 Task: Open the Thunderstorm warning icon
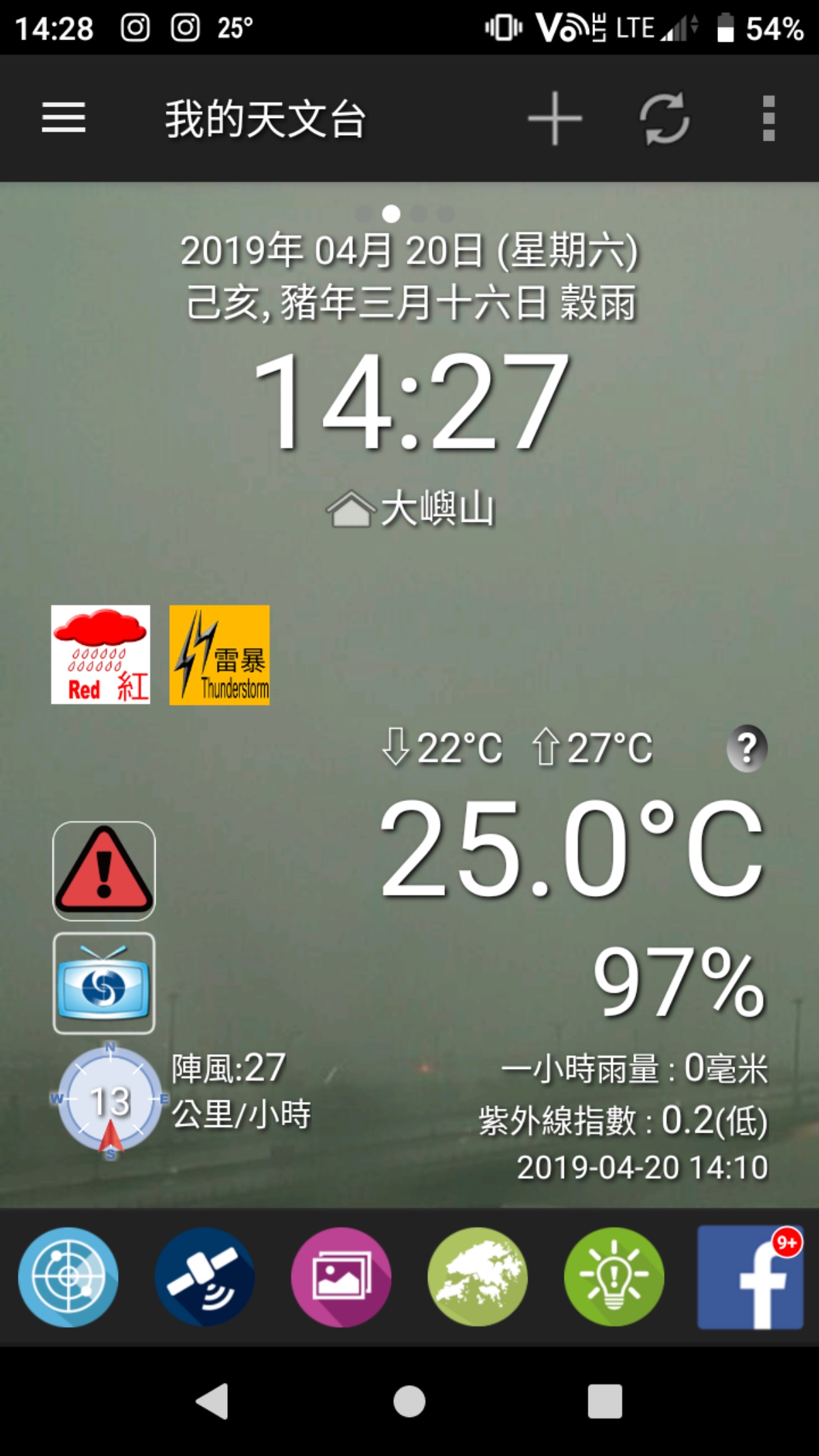[x=219, y=654]
